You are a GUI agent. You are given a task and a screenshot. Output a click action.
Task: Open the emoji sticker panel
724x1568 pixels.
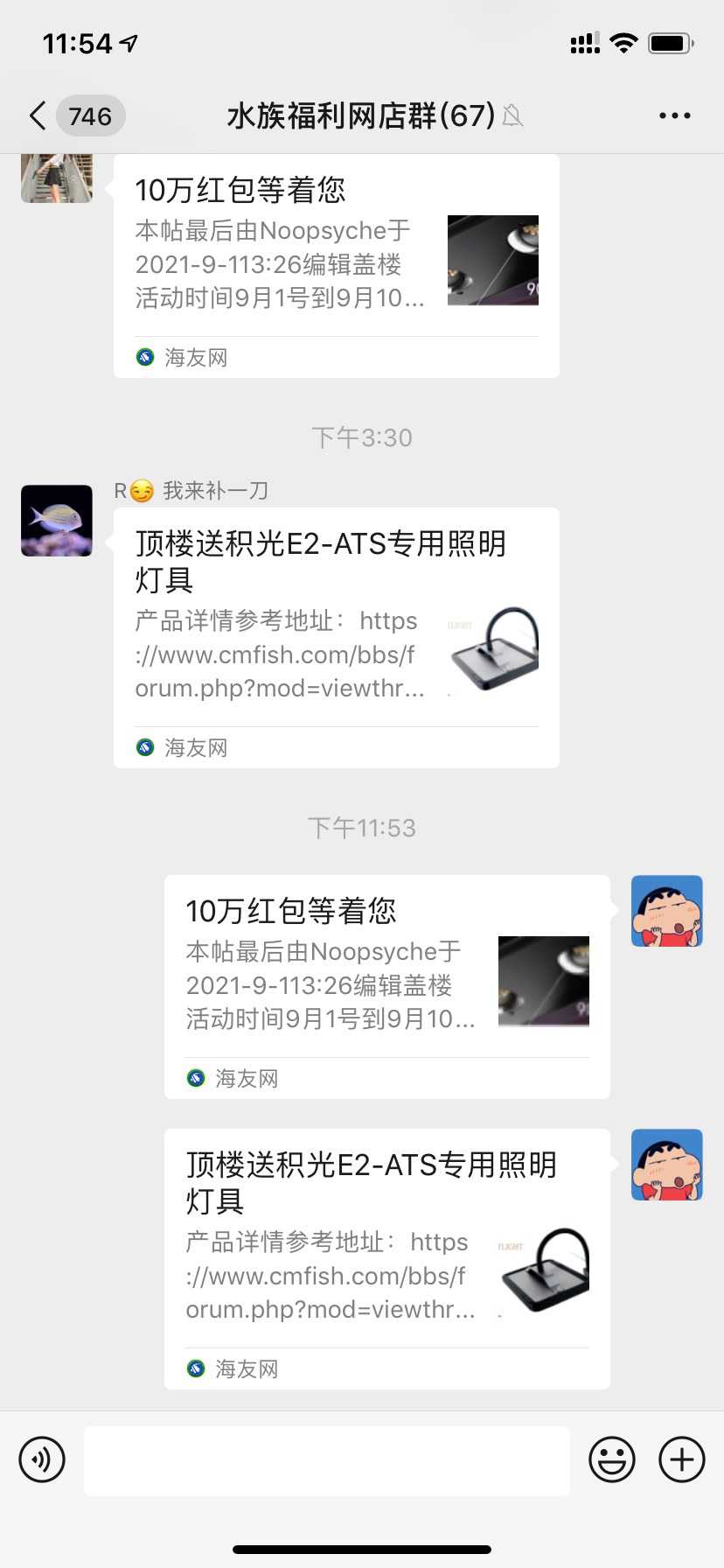611,1459
